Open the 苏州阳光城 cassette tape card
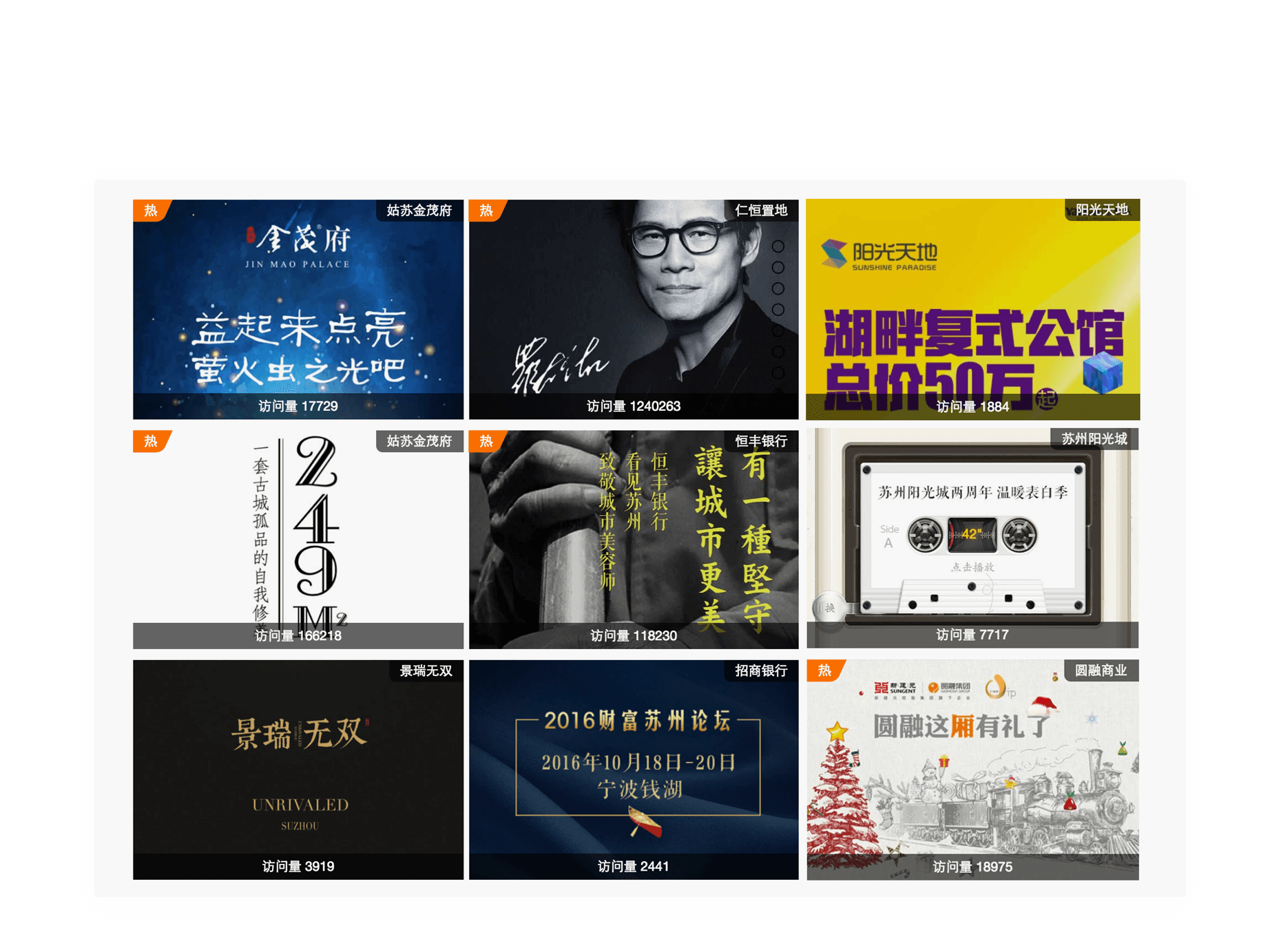Image resolution: width=1270 pixels, height=952 pixels. (972, 538)
